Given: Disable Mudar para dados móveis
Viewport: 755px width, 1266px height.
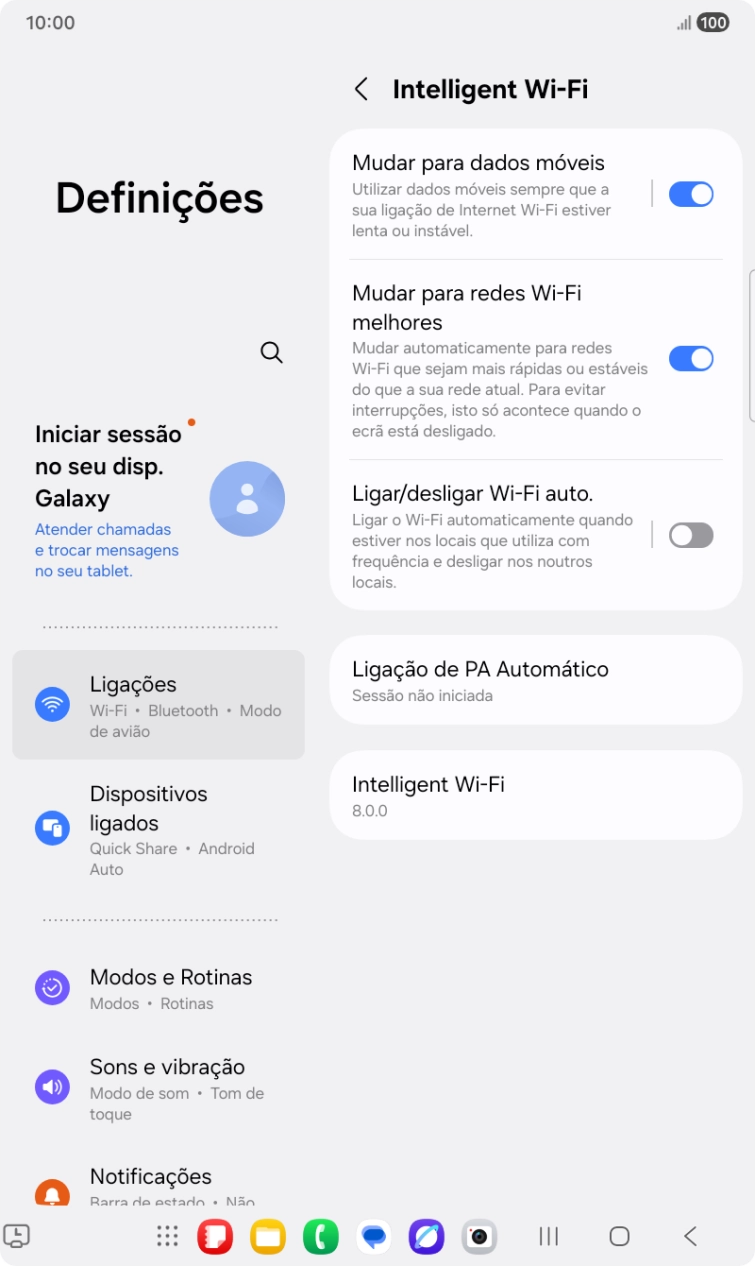Looking at the screenshot, I should tap(691, 193).
